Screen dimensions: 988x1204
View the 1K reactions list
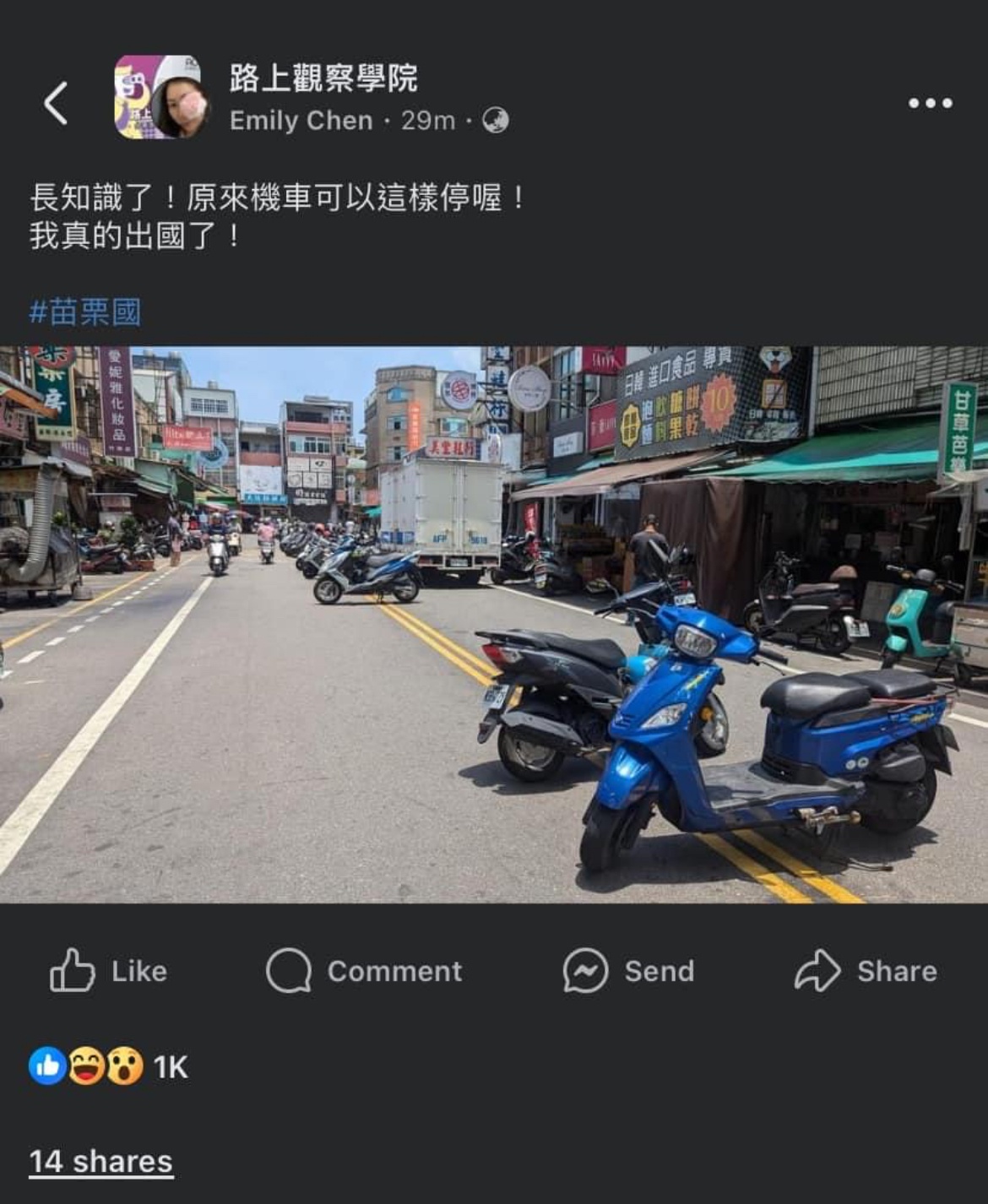tap(108, 1066)
